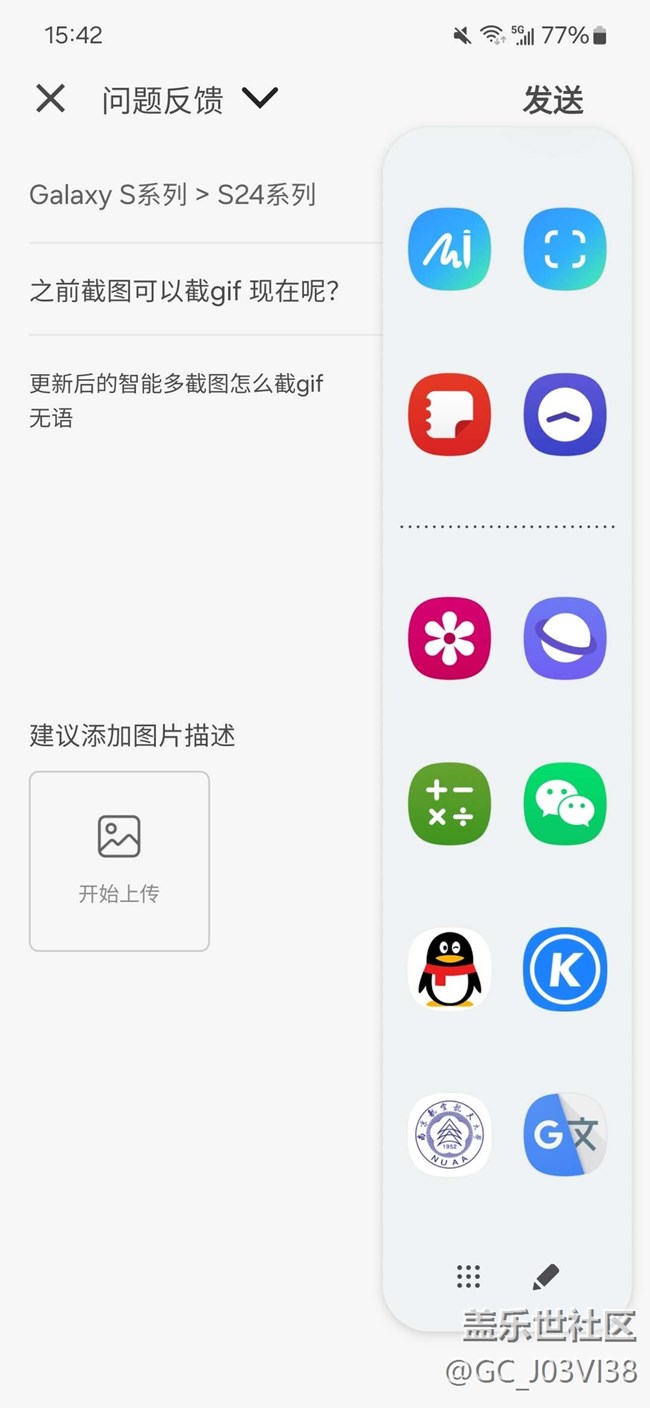Launch WeChat from the edge panel
Viewport: 650px width, 1408px height.
click(565, 804)
